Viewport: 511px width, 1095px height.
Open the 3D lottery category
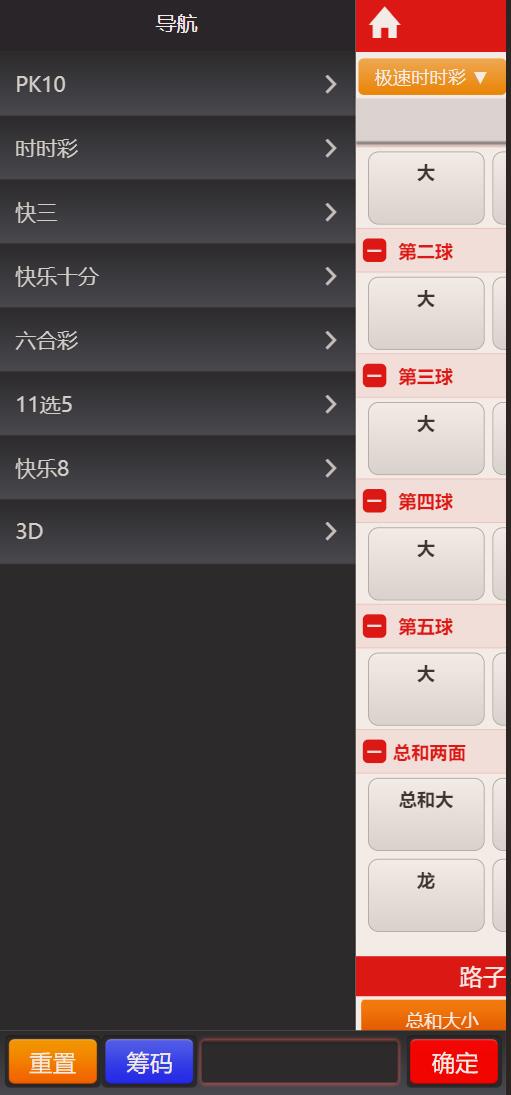177,532
